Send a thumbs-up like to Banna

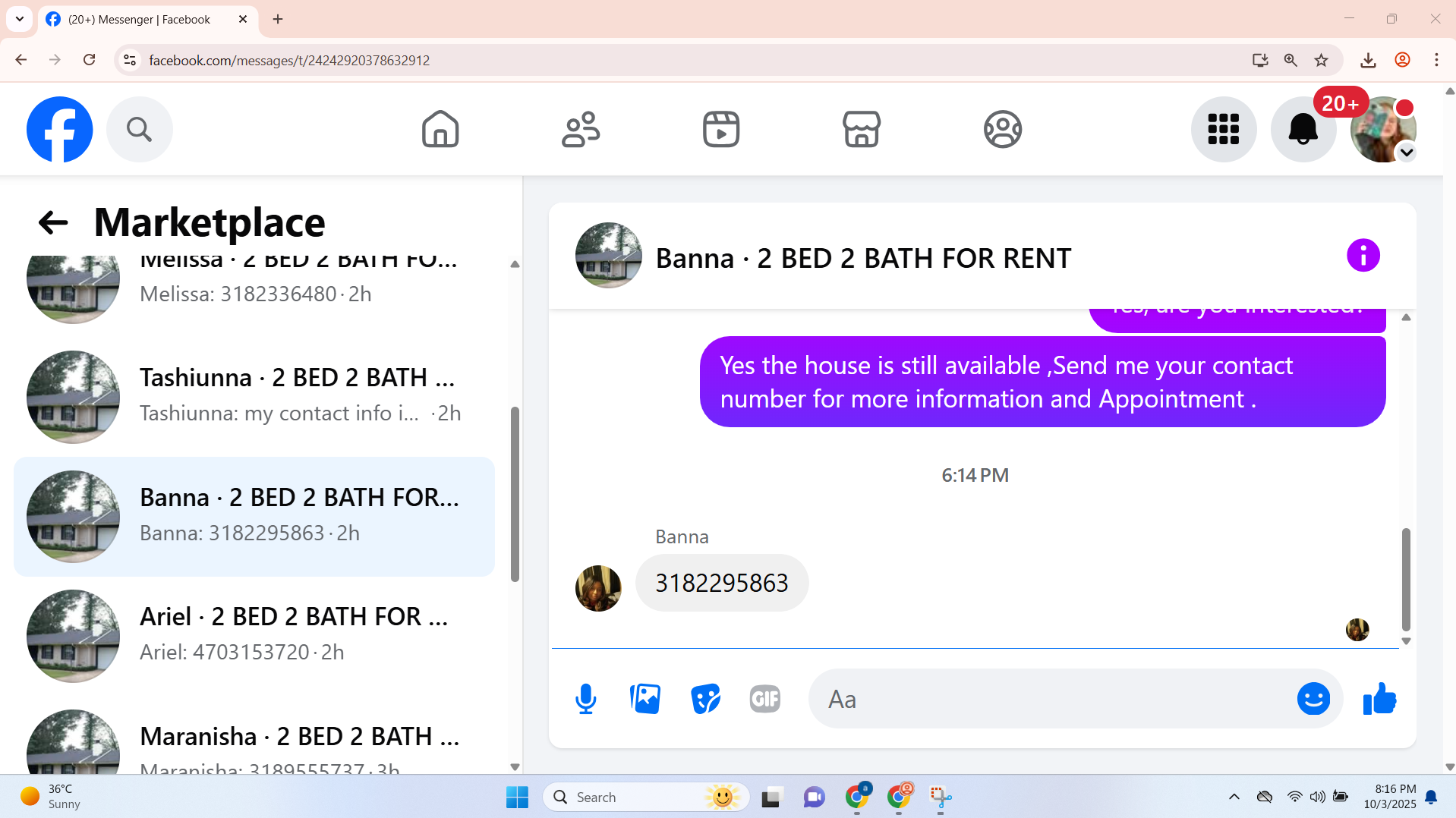tap(1379, 699)
